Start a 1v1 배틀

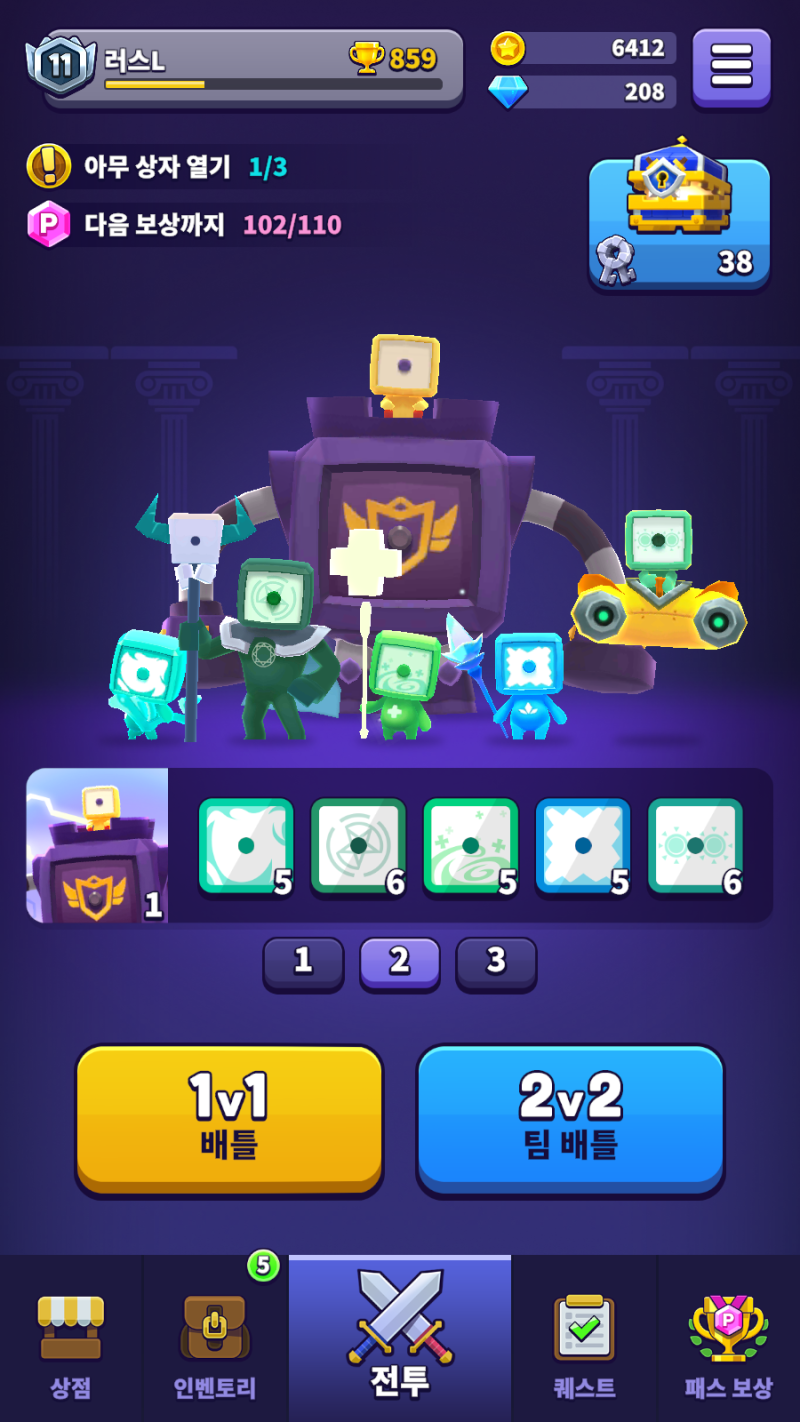point(229,1119)
